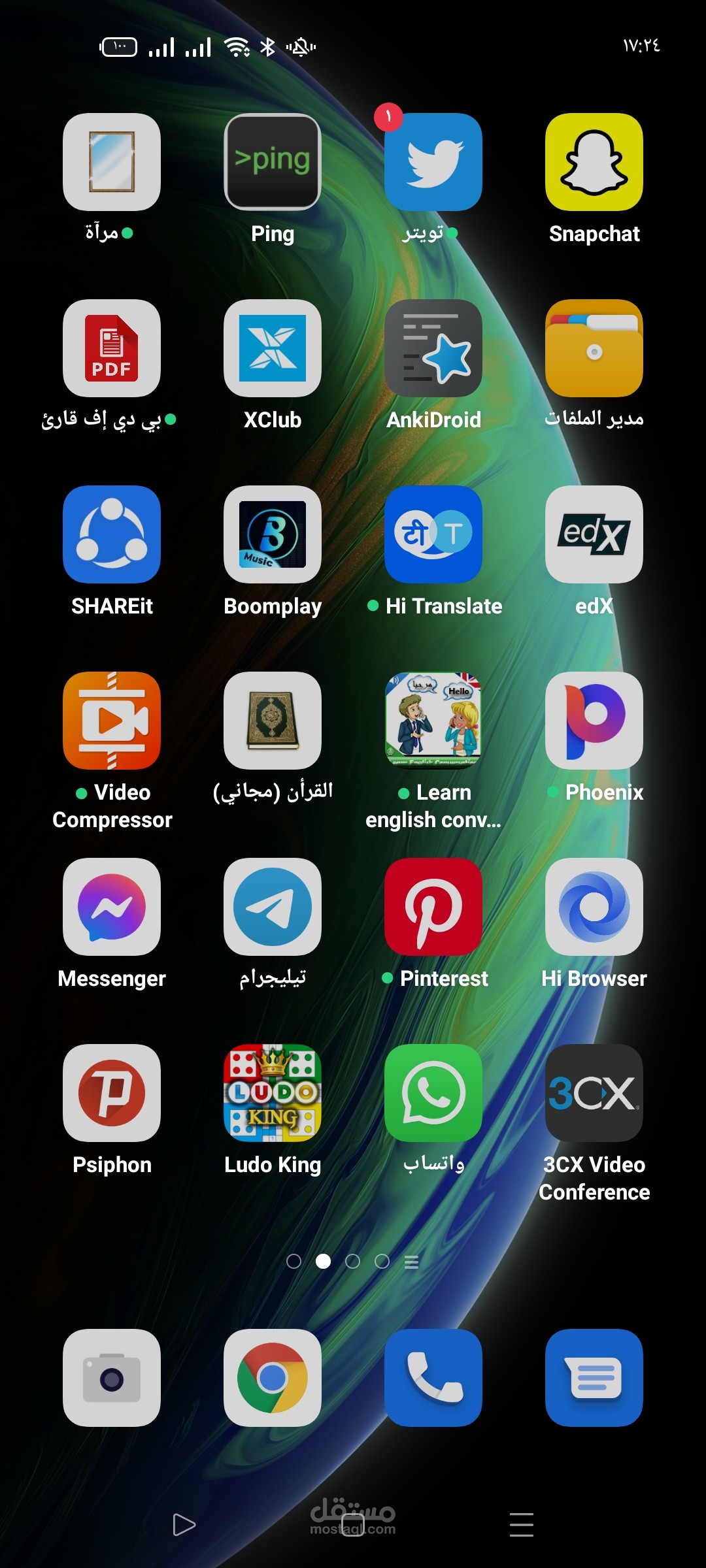Screen dimensions: 706x1568
Task: Launch Chrome from the dock
Action: (273, 1378)
